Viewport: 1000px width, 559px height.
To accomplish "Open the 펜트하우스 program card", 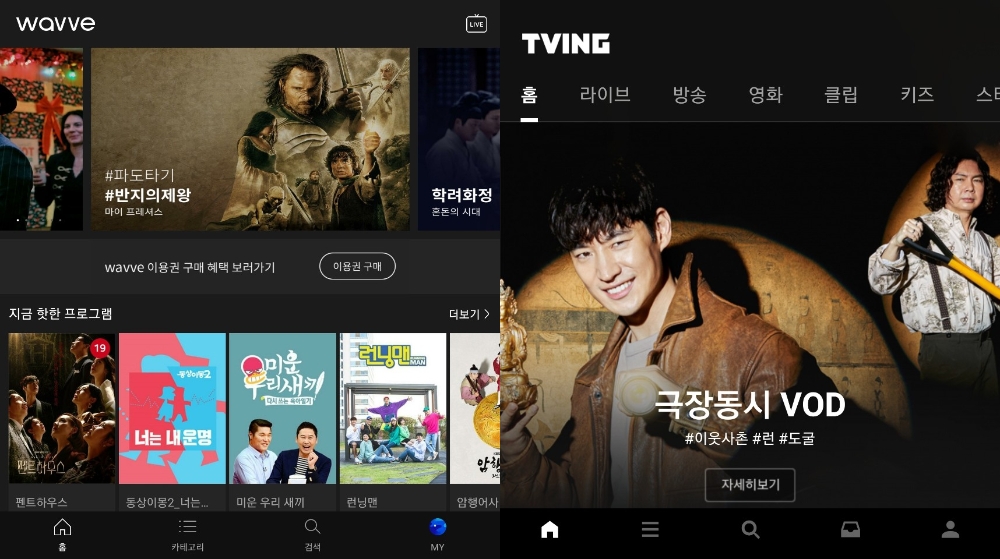I will click(61, 409).
